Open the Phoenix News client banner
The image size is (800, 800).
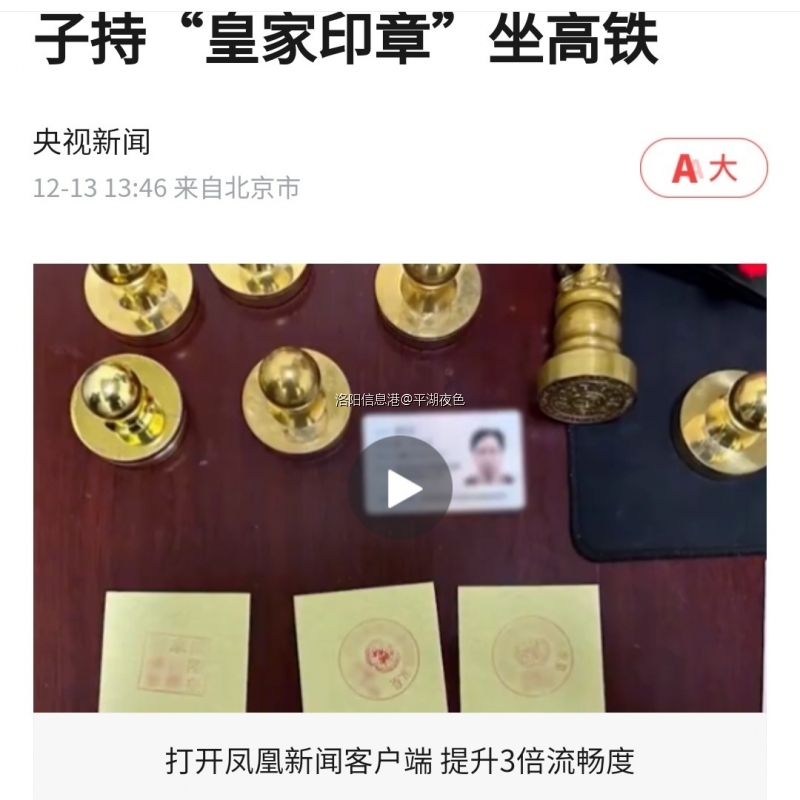(x=400, y=762)
